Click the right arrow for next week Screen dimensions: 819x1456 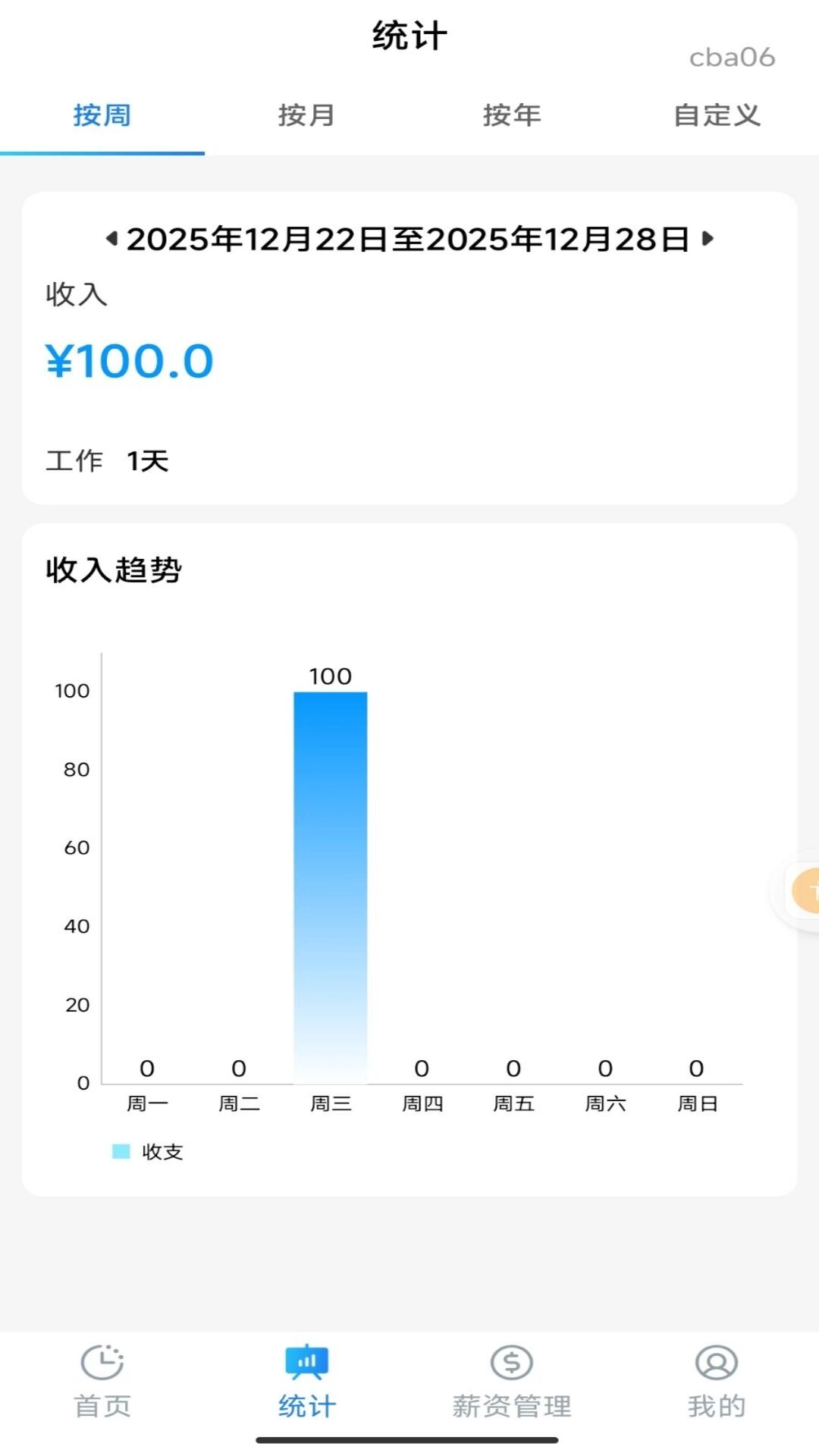(708, 239)
